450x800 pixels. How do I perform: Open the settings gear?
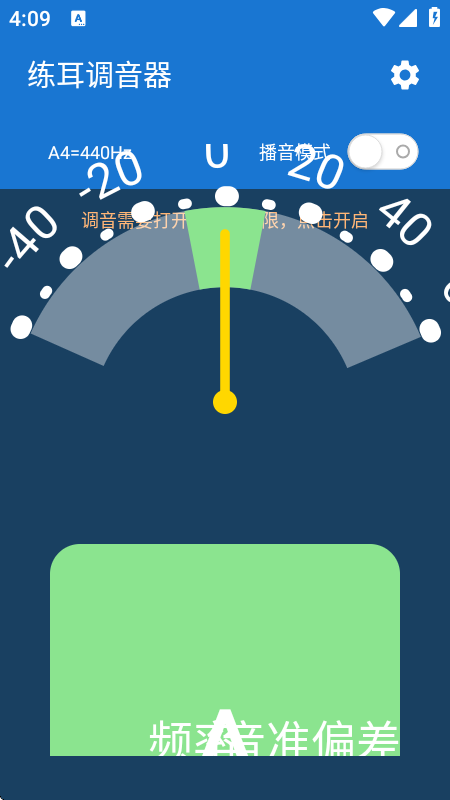(405, 75)
